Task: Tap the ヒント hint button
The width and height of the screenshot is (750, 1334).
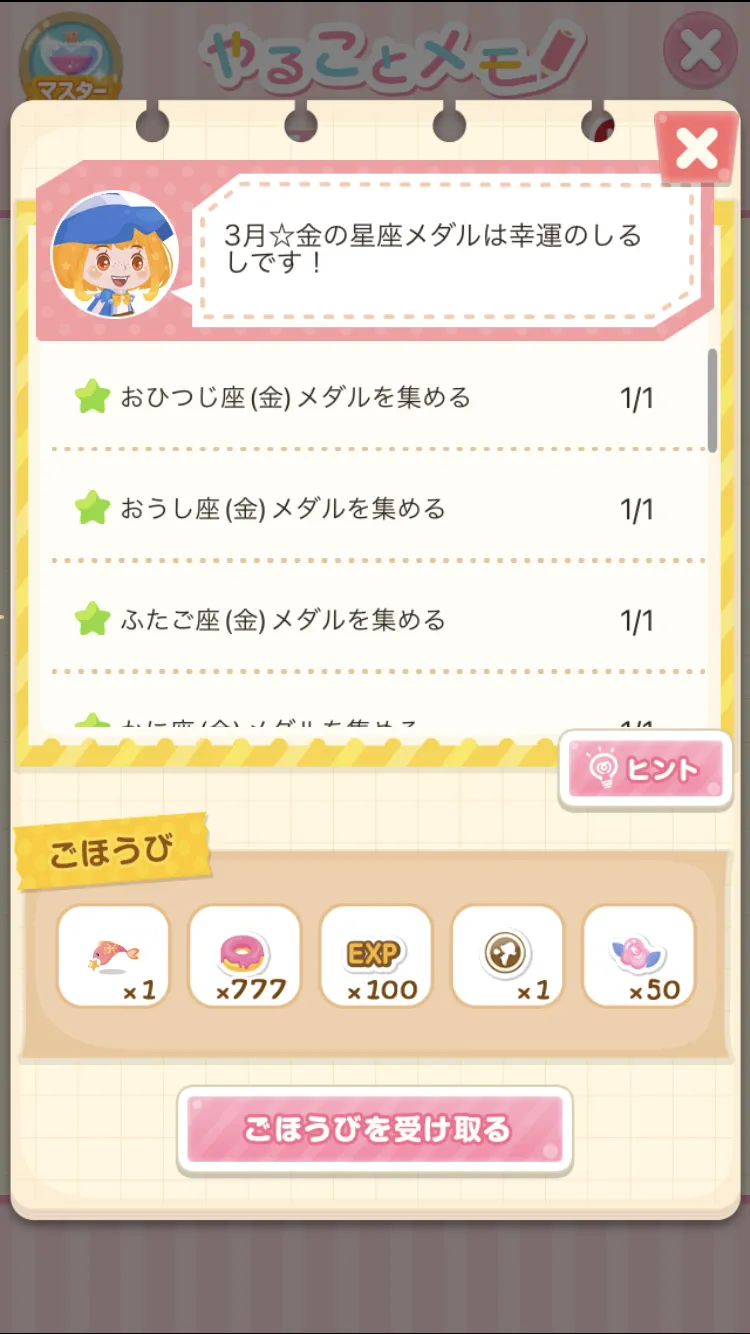Action: tap(645, 770)
